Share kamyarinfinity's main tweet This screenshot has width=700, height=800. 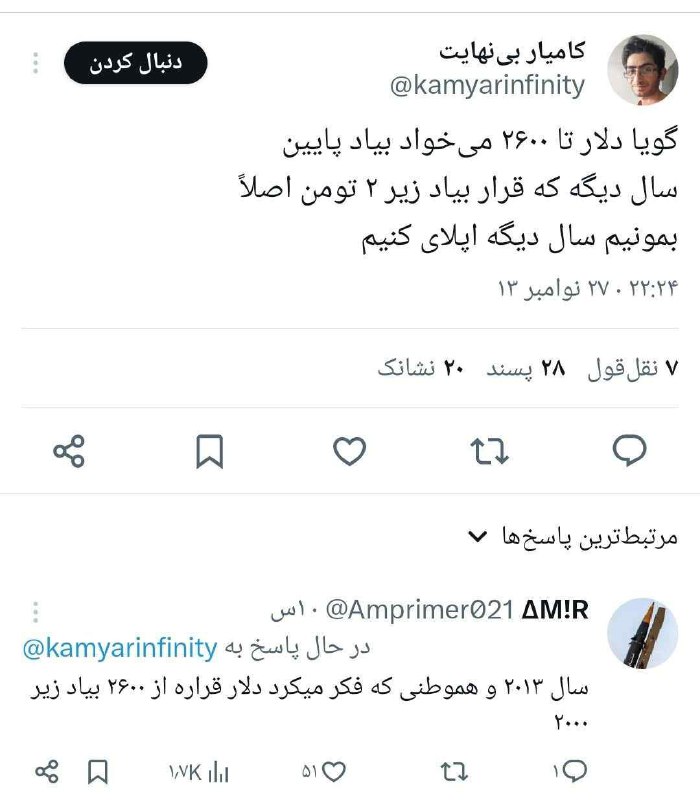[69, 452]
